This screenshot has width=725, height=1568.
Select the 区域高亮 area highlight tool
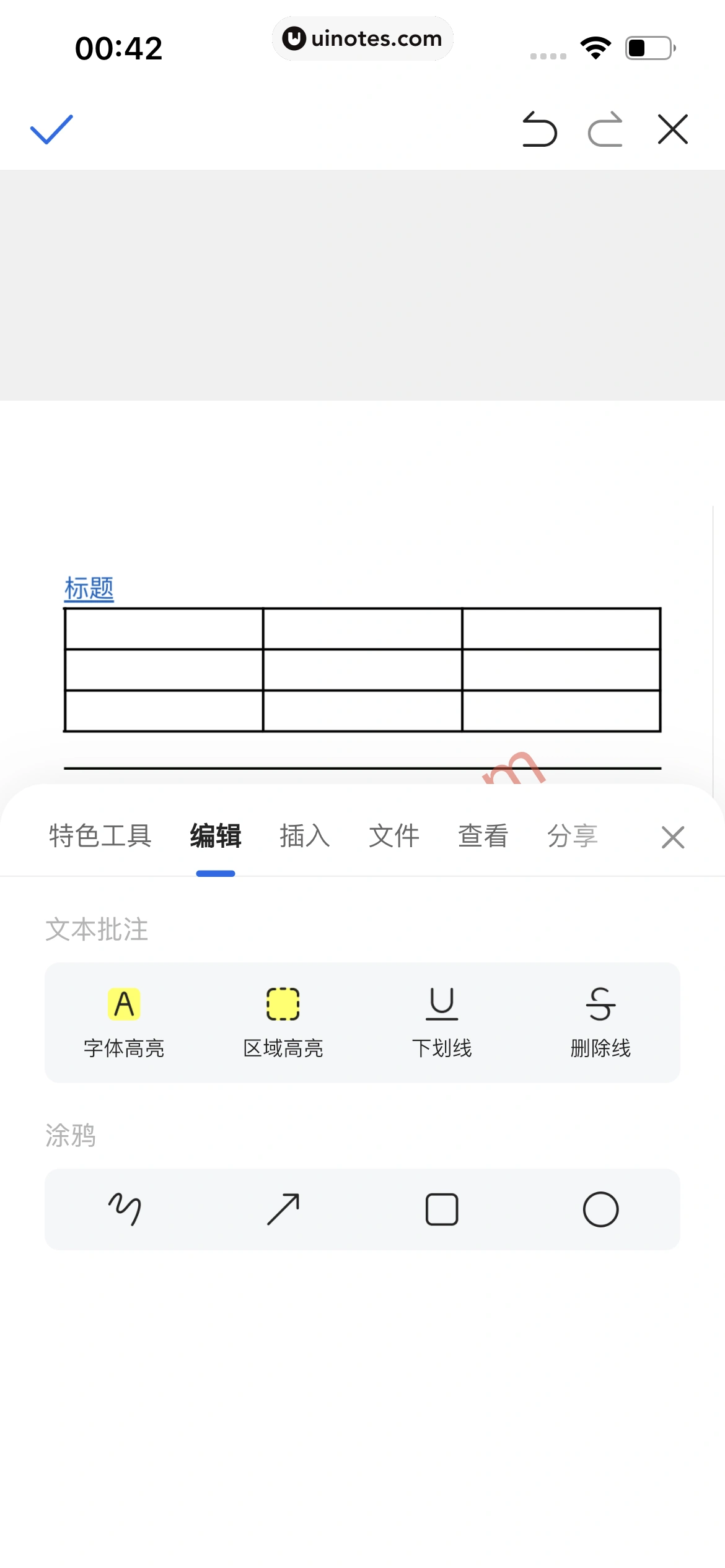(283, 1022)
